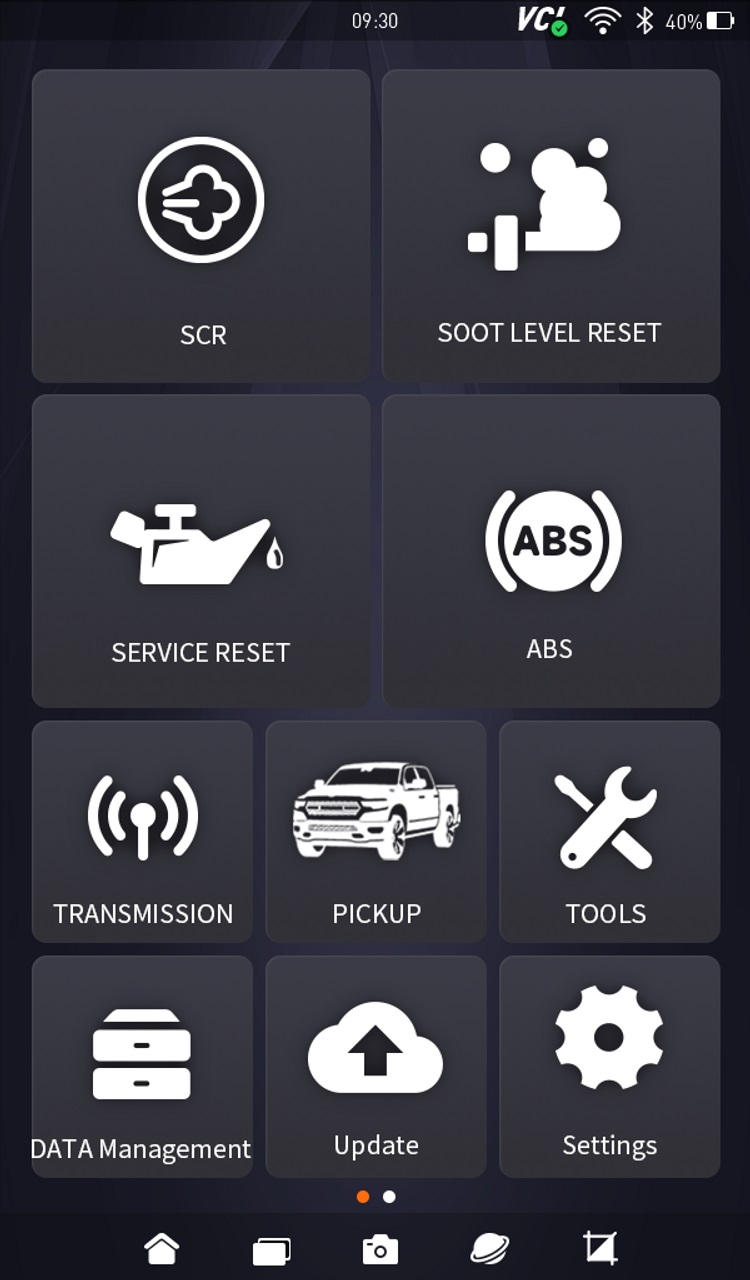Tap the home button in bottom bar

[x=162, y=1248]
